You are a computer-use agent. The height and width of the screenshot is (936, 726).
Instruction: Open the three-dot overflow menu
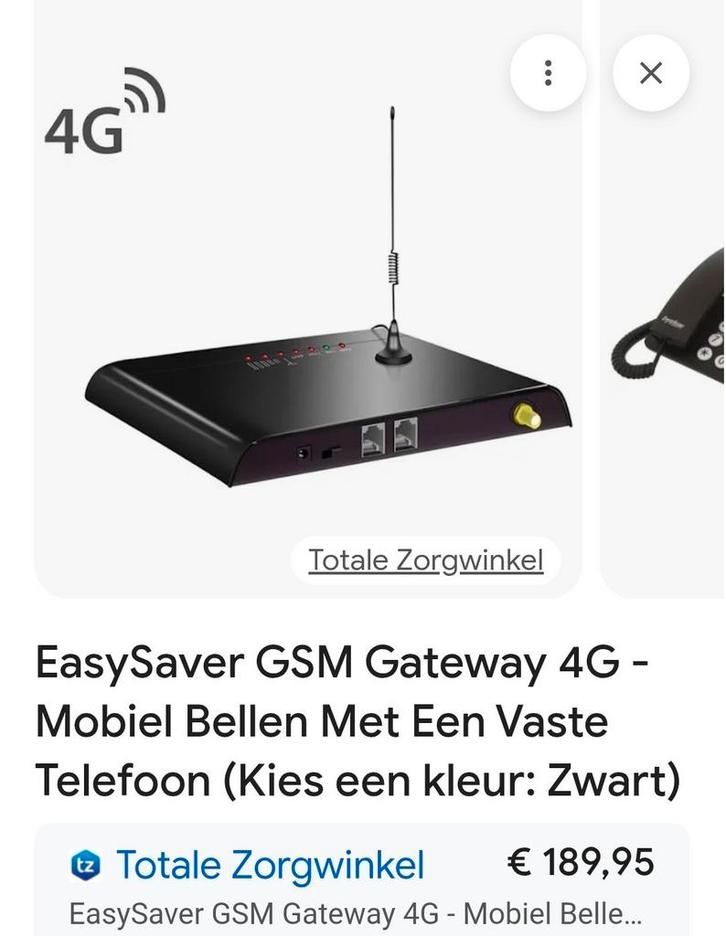click(x=547, y=73)
